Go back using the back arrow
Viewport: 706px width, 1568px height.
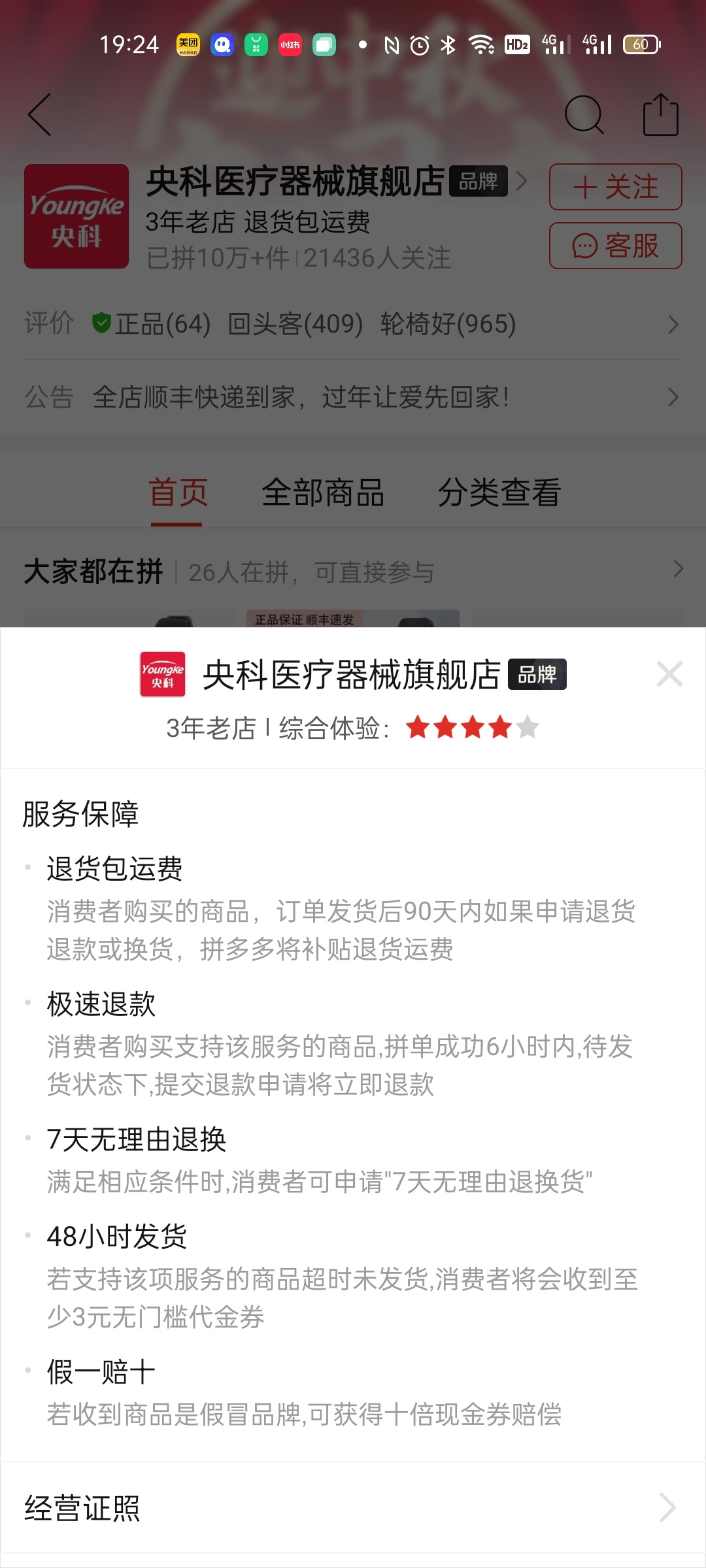pos(41,115)
